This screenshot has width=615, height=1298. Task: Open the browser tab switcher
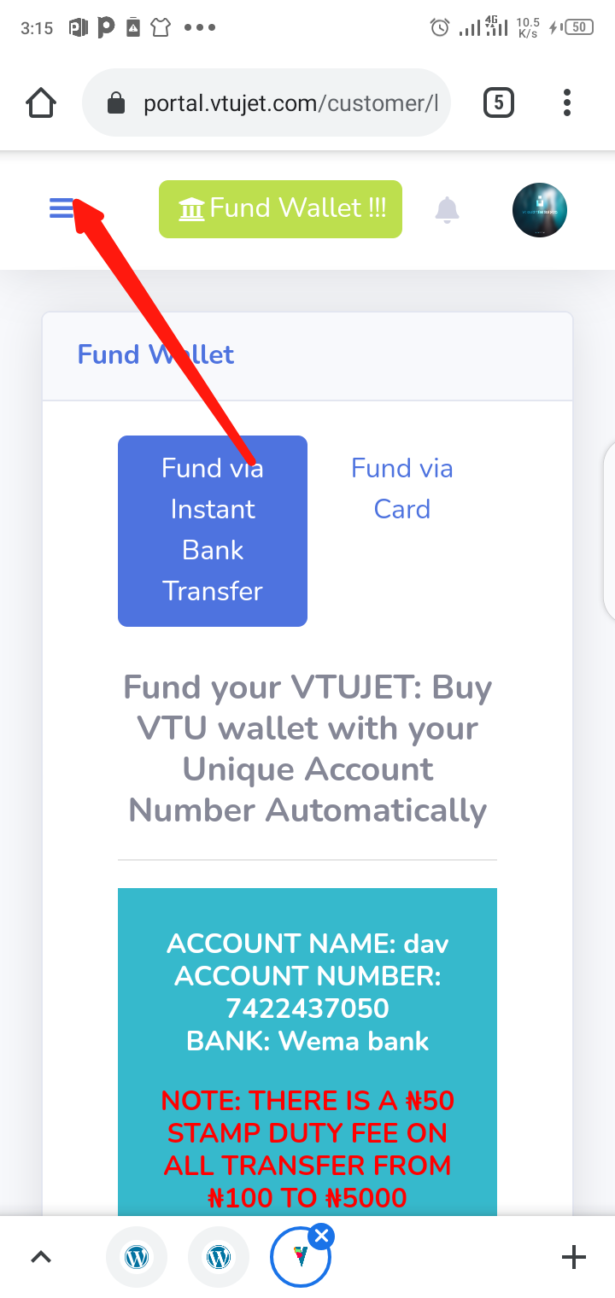(498, 102)
